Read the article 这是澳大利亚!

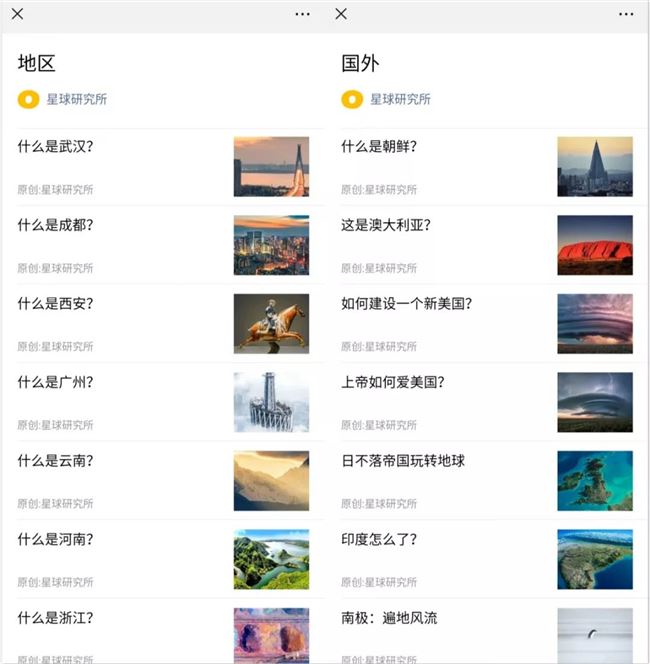(x=386, y=225)
